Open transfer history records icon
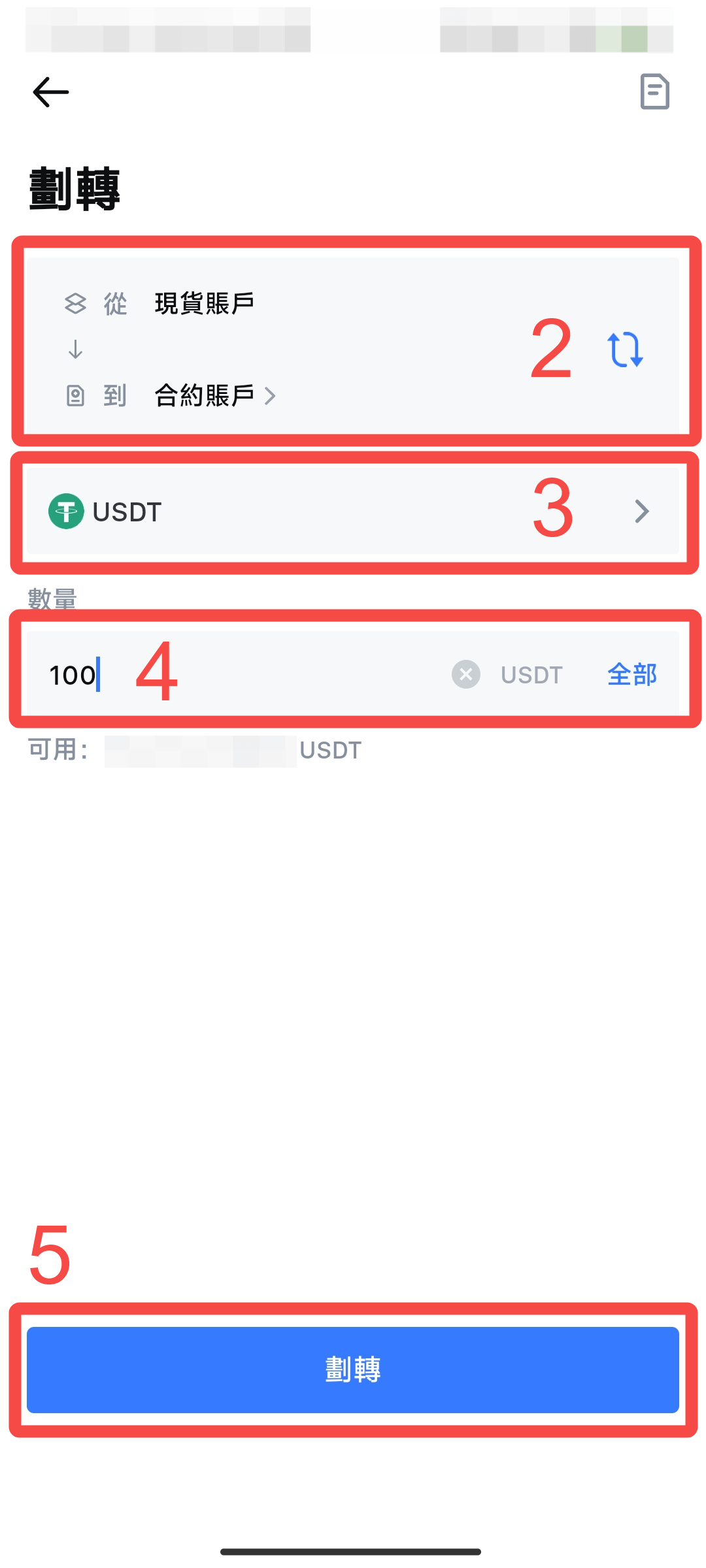Screen dimensions: 706x1568 click(654, 91)
